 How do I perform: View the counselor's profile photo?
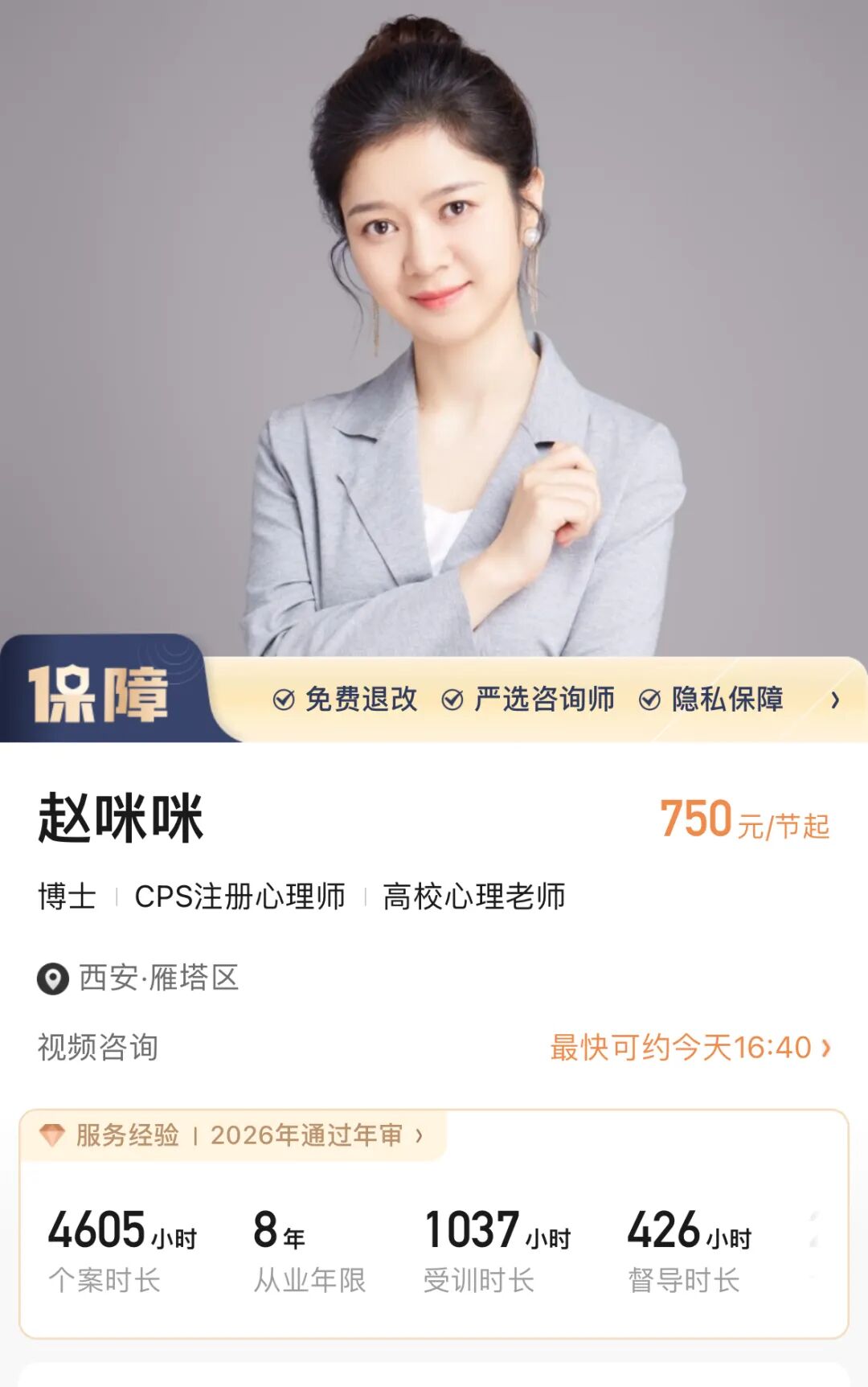(434, 322)
